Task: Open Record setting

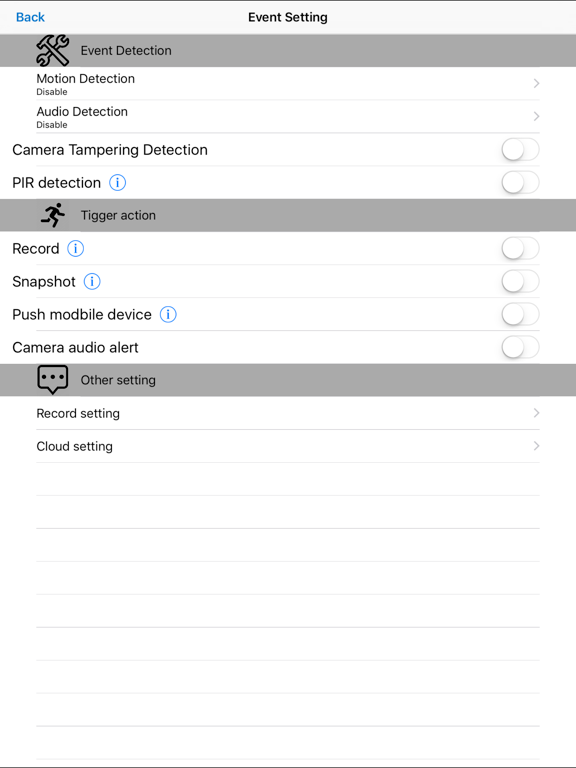Action: pos(288,413)
